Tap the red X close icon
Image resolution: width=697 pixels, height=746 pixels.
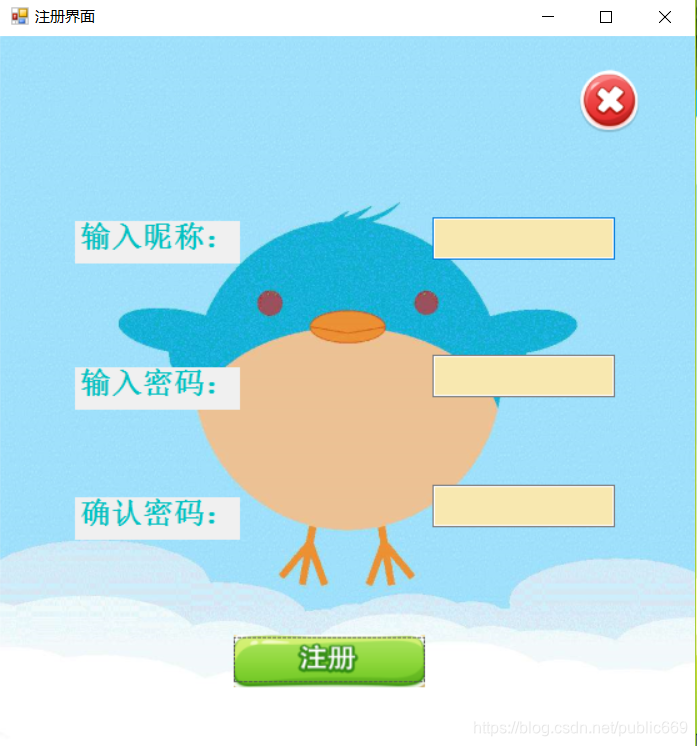609,100
